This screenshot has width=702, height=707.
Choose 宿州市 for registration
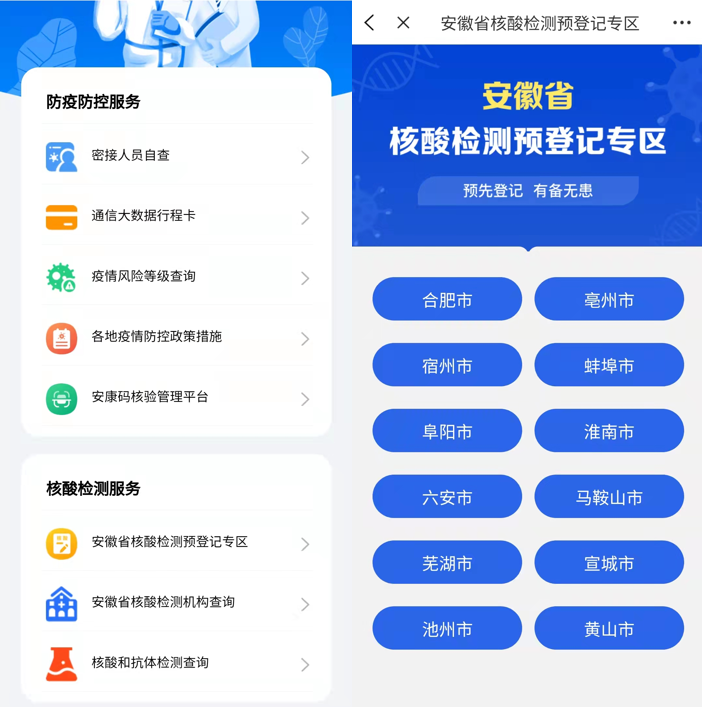[447, 366]
